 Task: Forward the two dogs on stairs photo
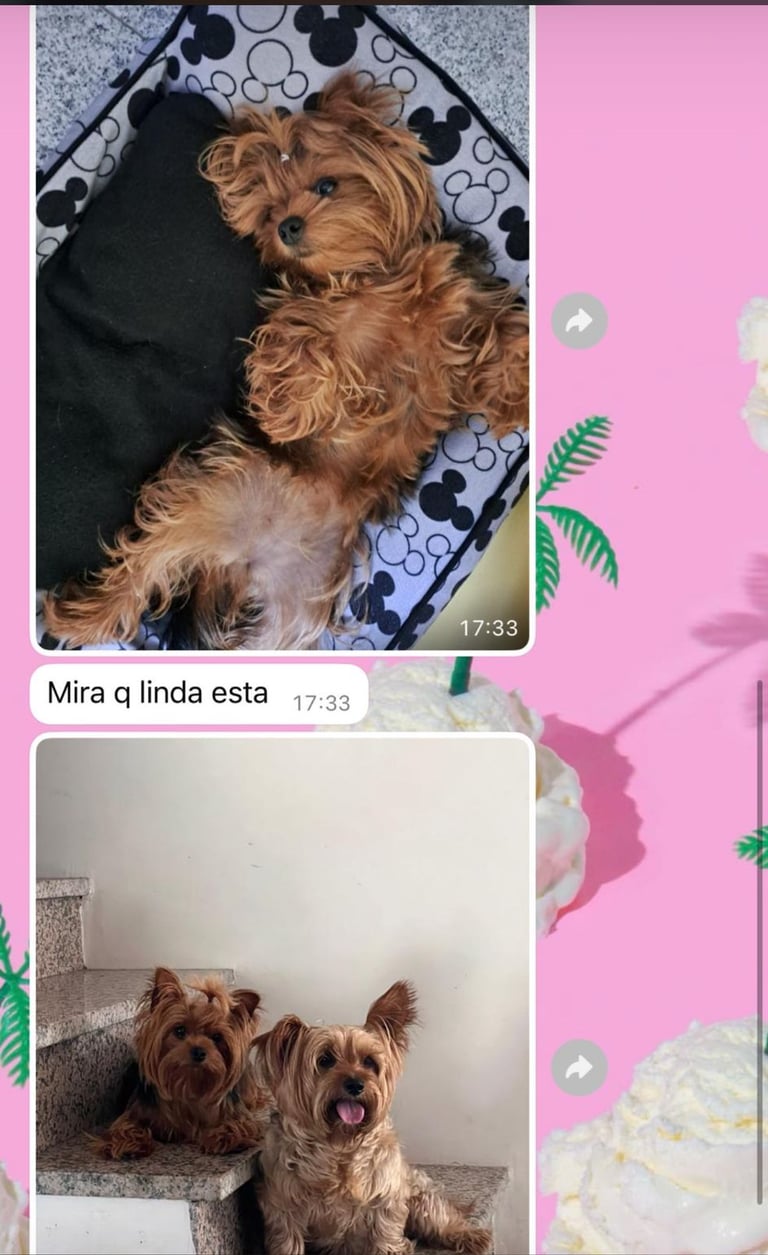click(580, 1068)
